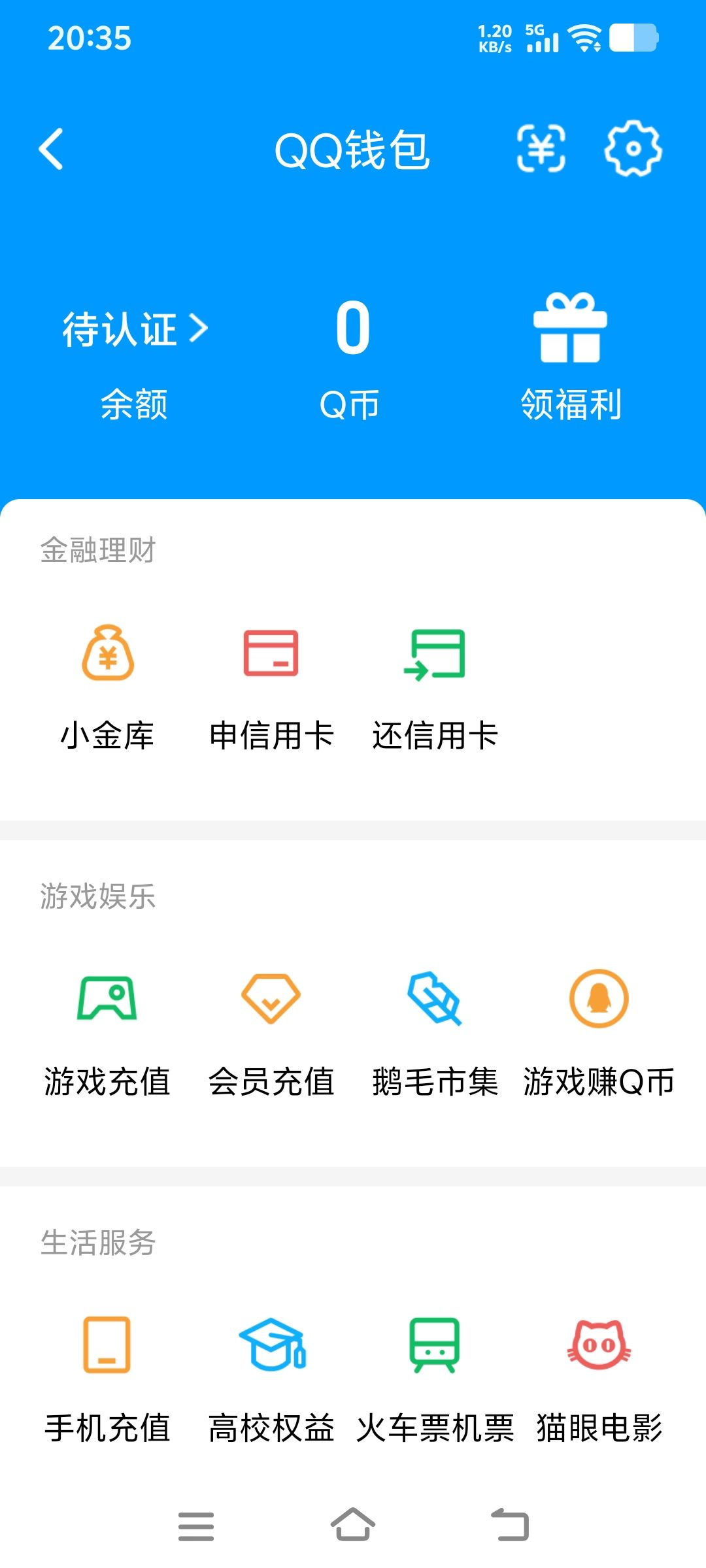Book tickets via 火车票机票
The image size is (706, 1568).
[x=435, y=1379]
